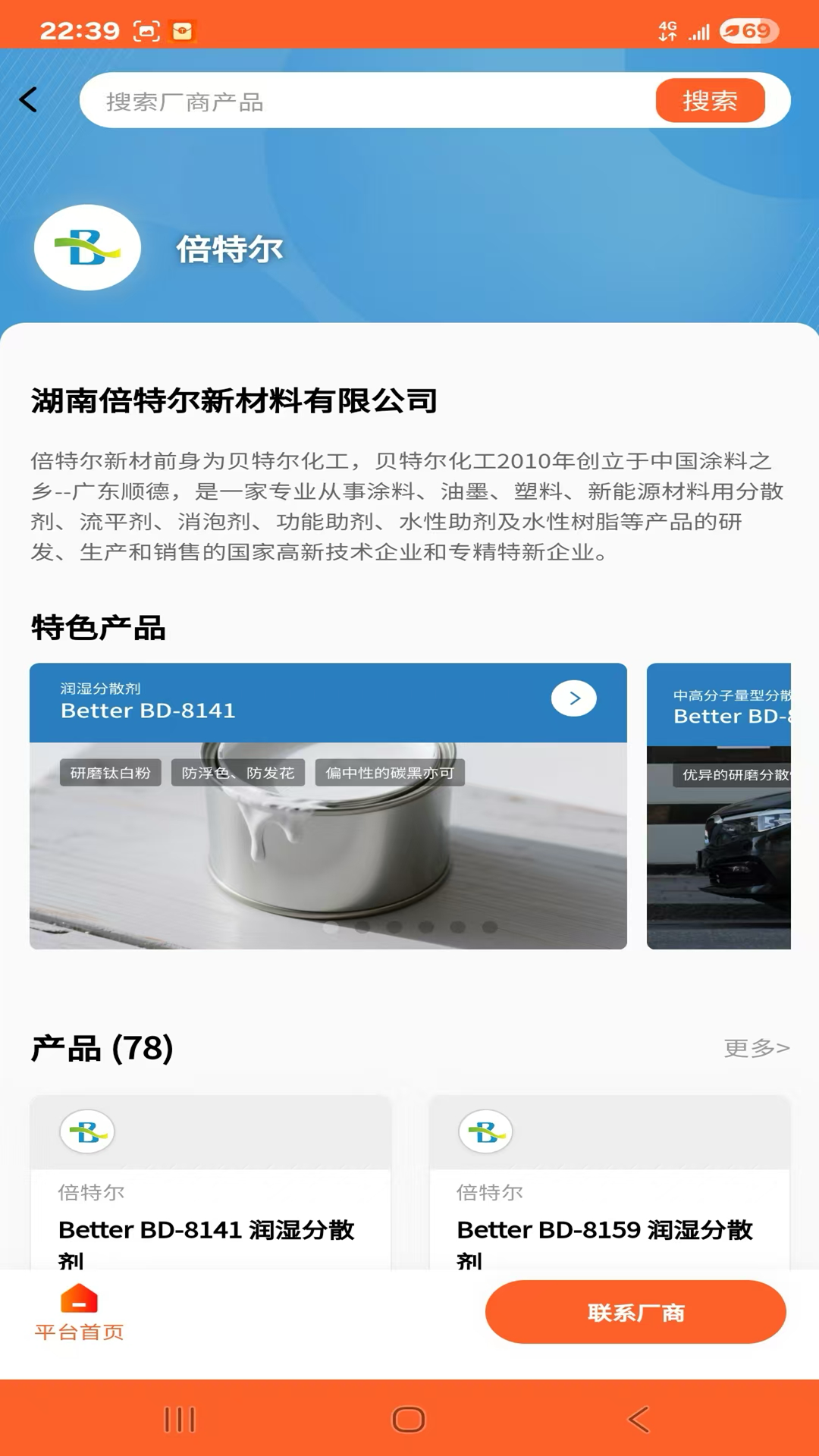Tap the back arrow at top left
This screenshot has height=1456, width=819.
(29, 100)
